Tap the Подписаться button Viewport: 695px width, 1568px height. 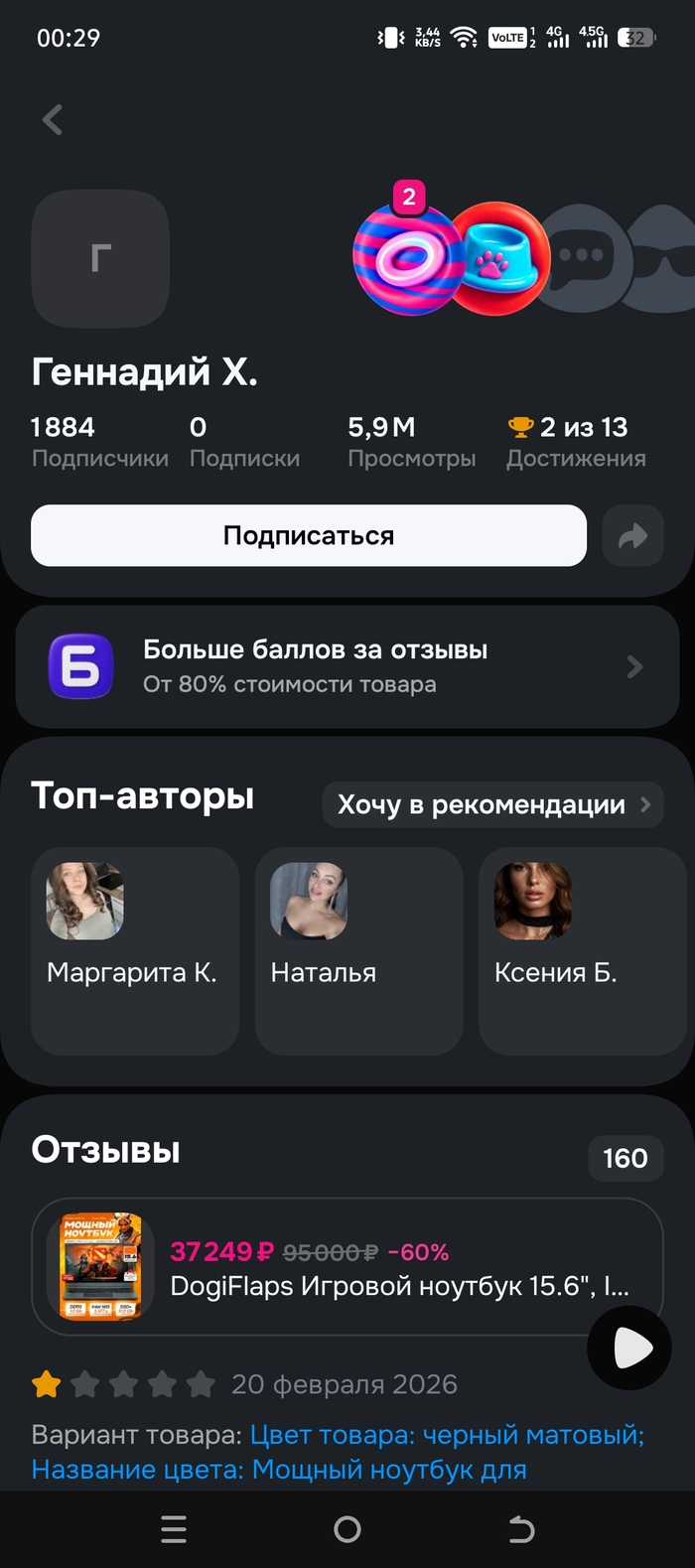309,536
